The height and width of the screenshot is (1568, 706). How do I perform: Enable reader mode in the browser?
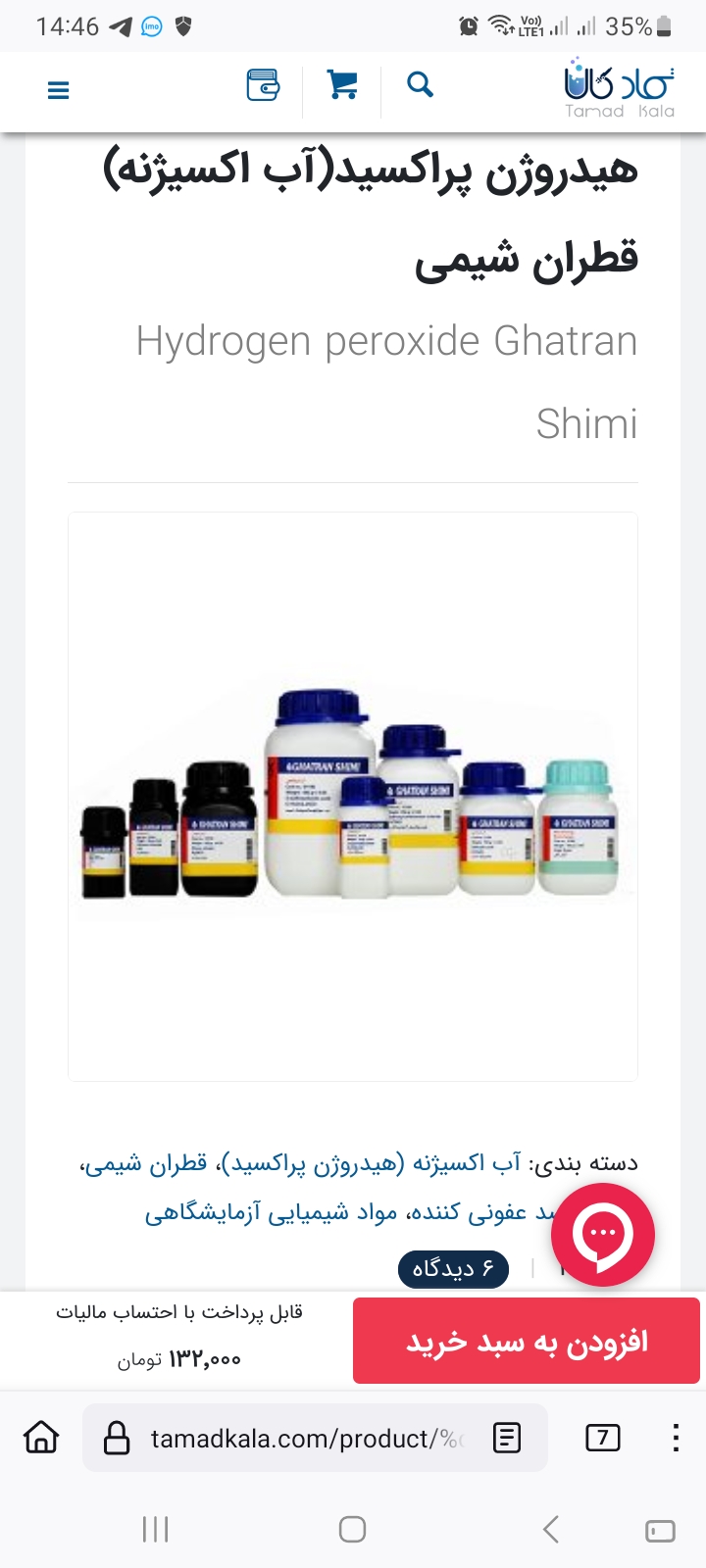coord(507,1438)
